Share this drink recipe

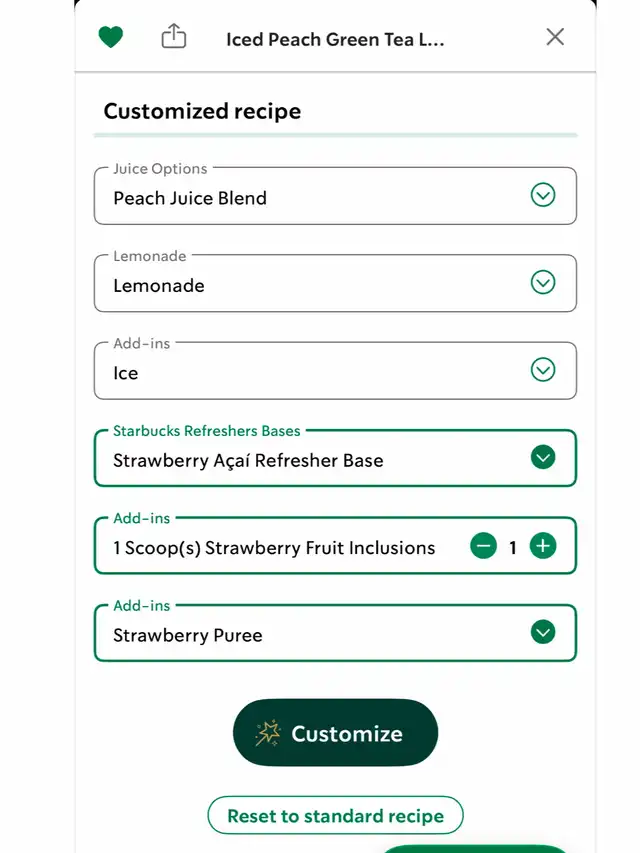[174, 37]
